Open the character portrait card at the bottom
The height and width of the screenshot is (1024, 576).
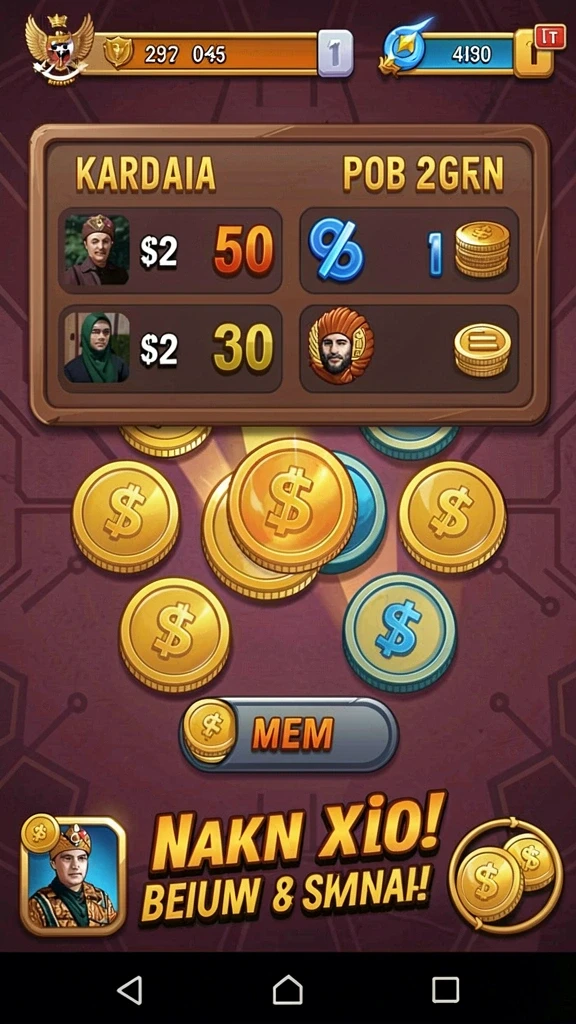coord(73,875)
